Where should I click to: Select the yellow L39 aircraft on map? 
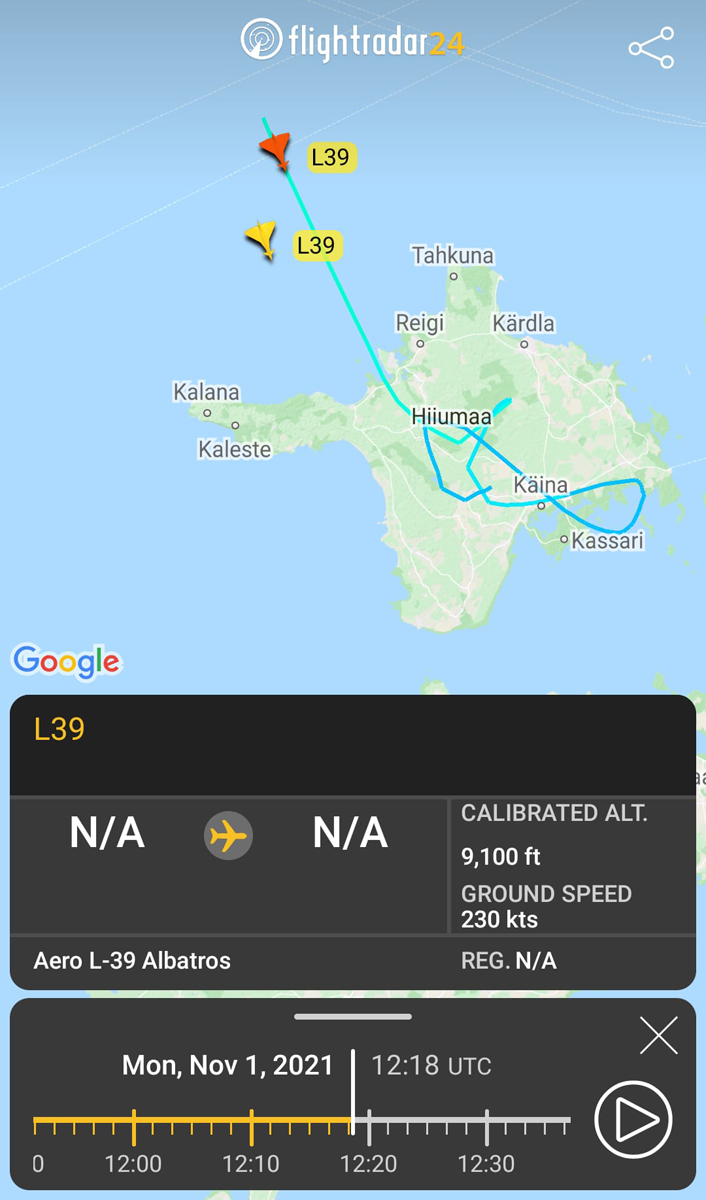point(262,238)
